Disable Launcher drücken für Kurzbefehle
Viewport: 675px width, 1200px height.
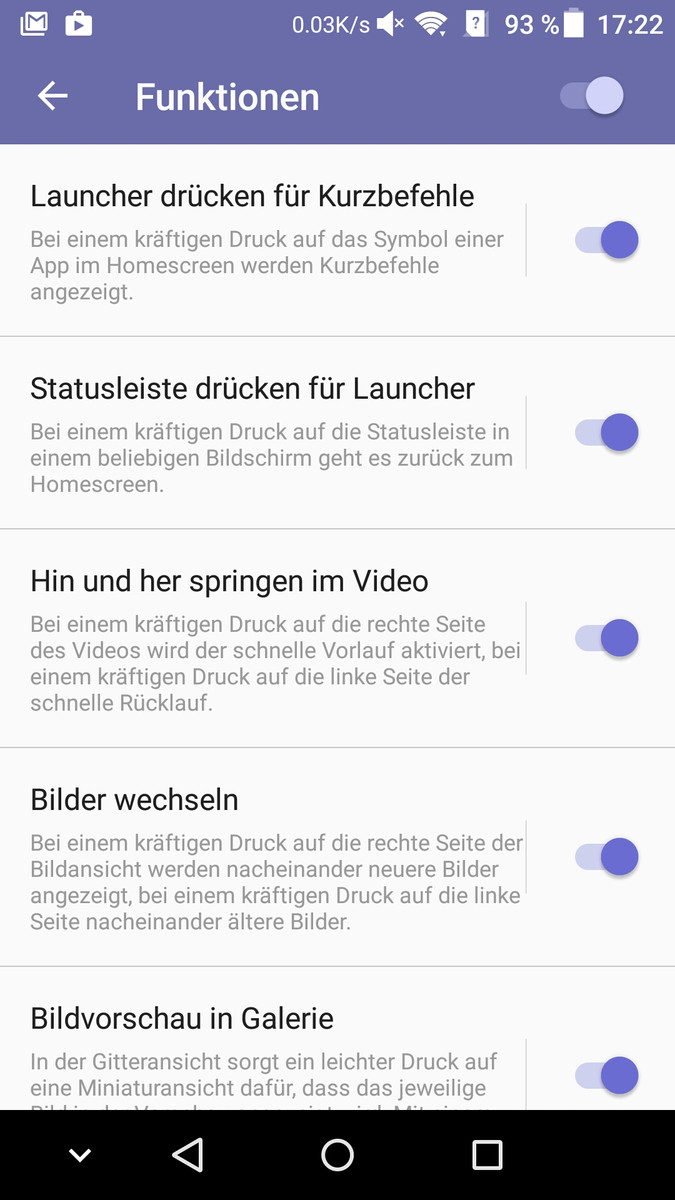coord(607,240)
